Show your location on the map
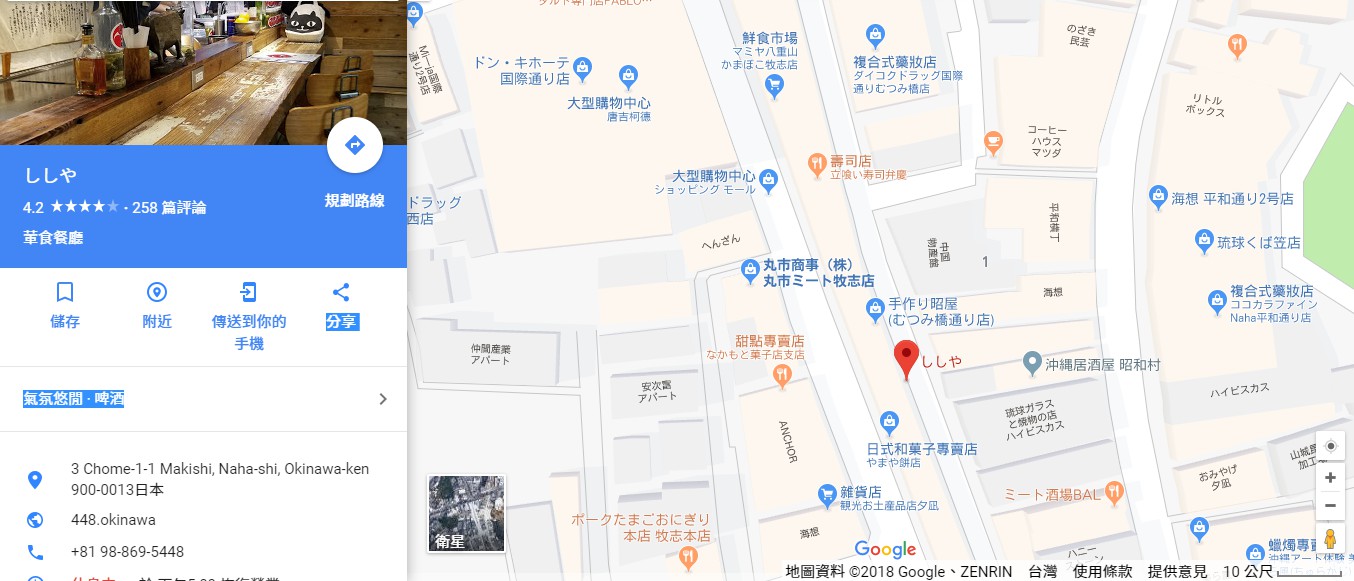Viewport: 1354px width, 581px height. (1330, 446)
